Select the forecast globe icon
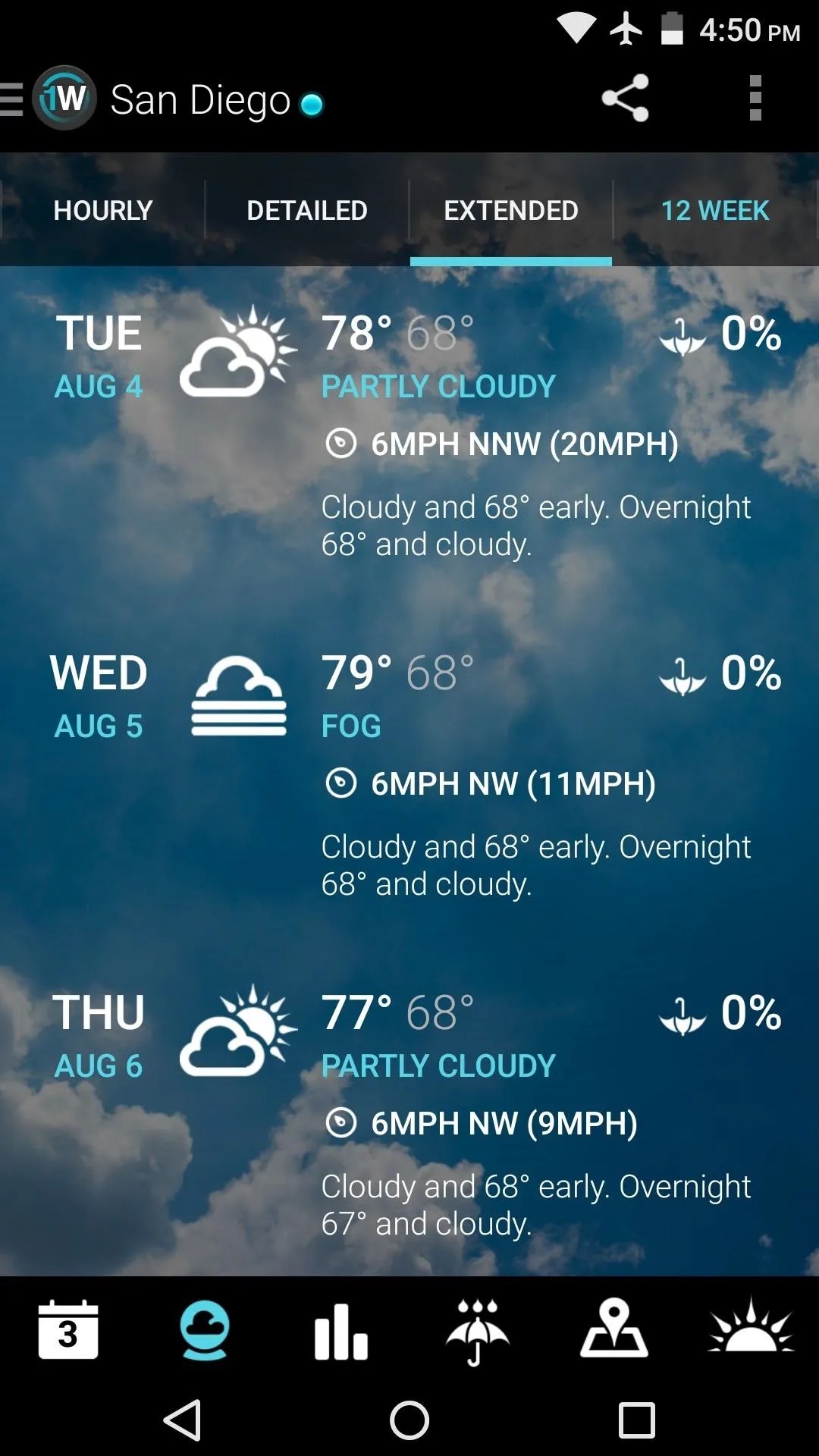This screenshot has height=1456, width=819. click(205, 1329)
